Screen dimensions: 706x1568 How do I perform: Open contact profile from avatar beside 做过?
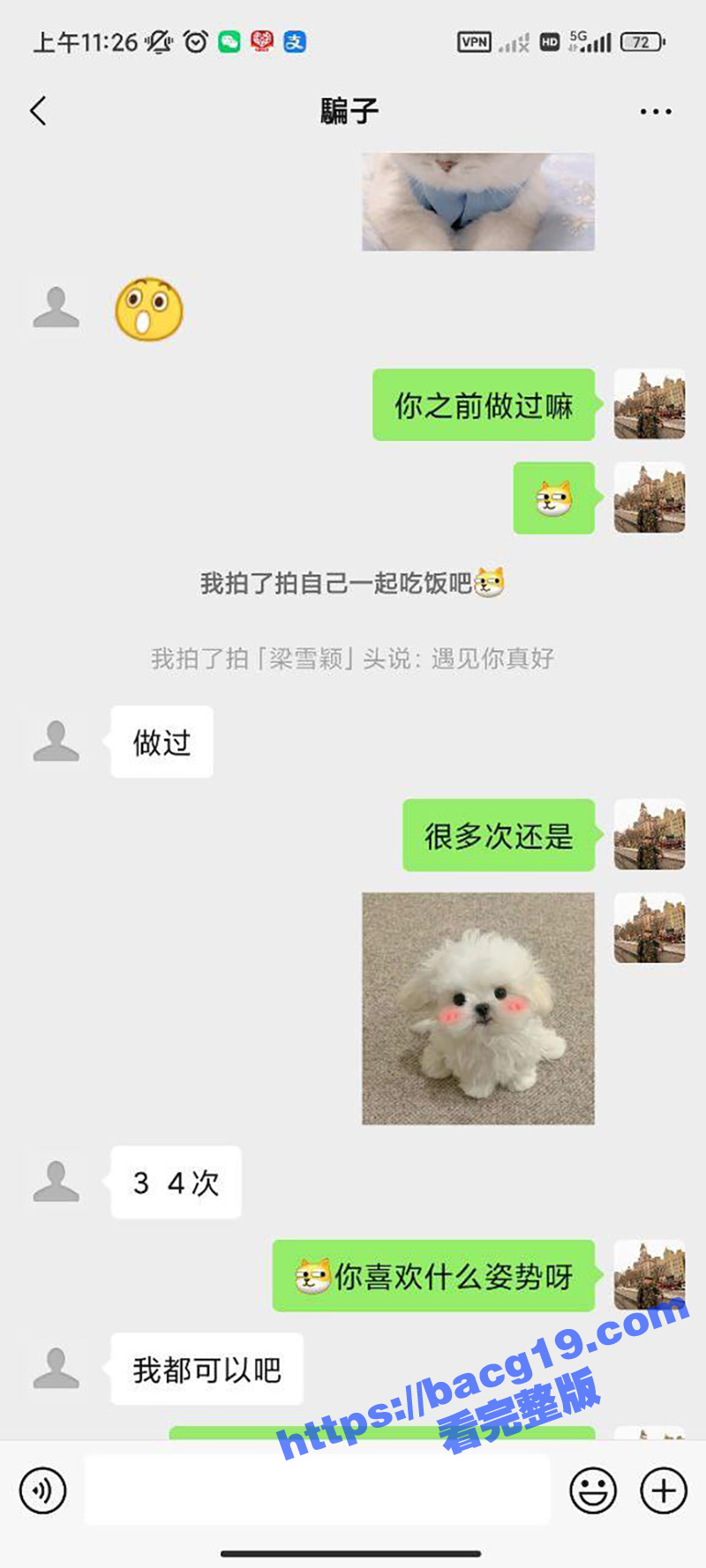pos(56,741)
